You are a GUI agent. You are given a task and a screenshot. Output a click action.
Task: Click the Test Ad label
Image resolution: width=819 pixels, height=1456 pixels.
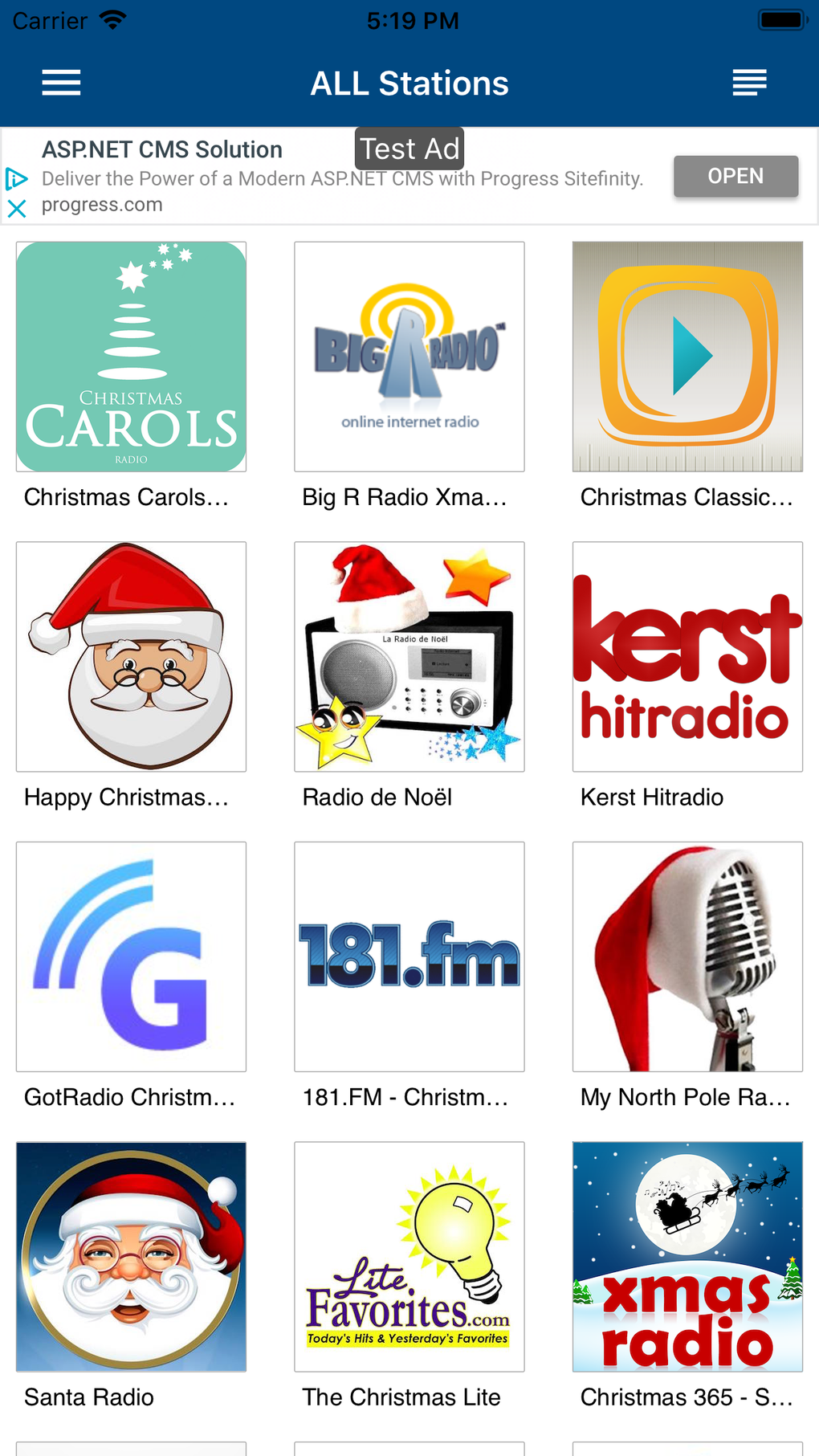pos(409,148)
